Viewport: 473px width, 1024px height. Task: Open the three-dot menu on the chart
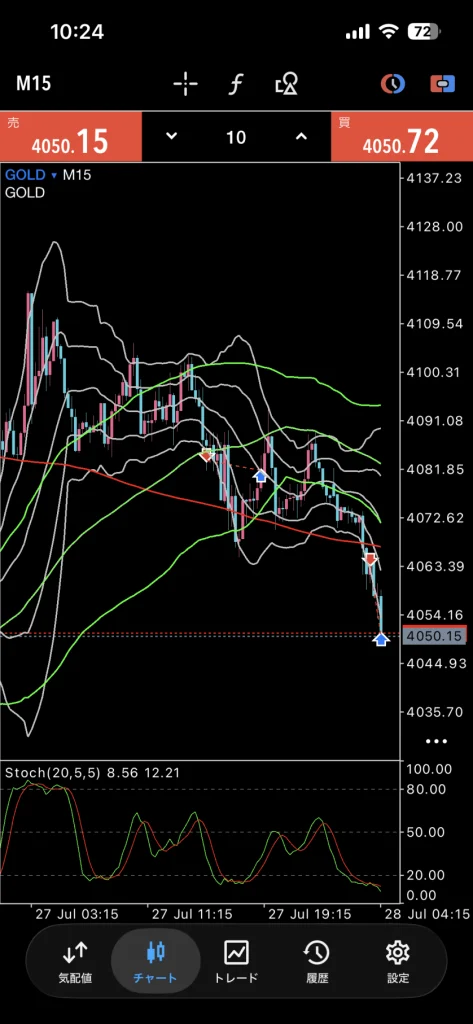[x=436, y=741]
